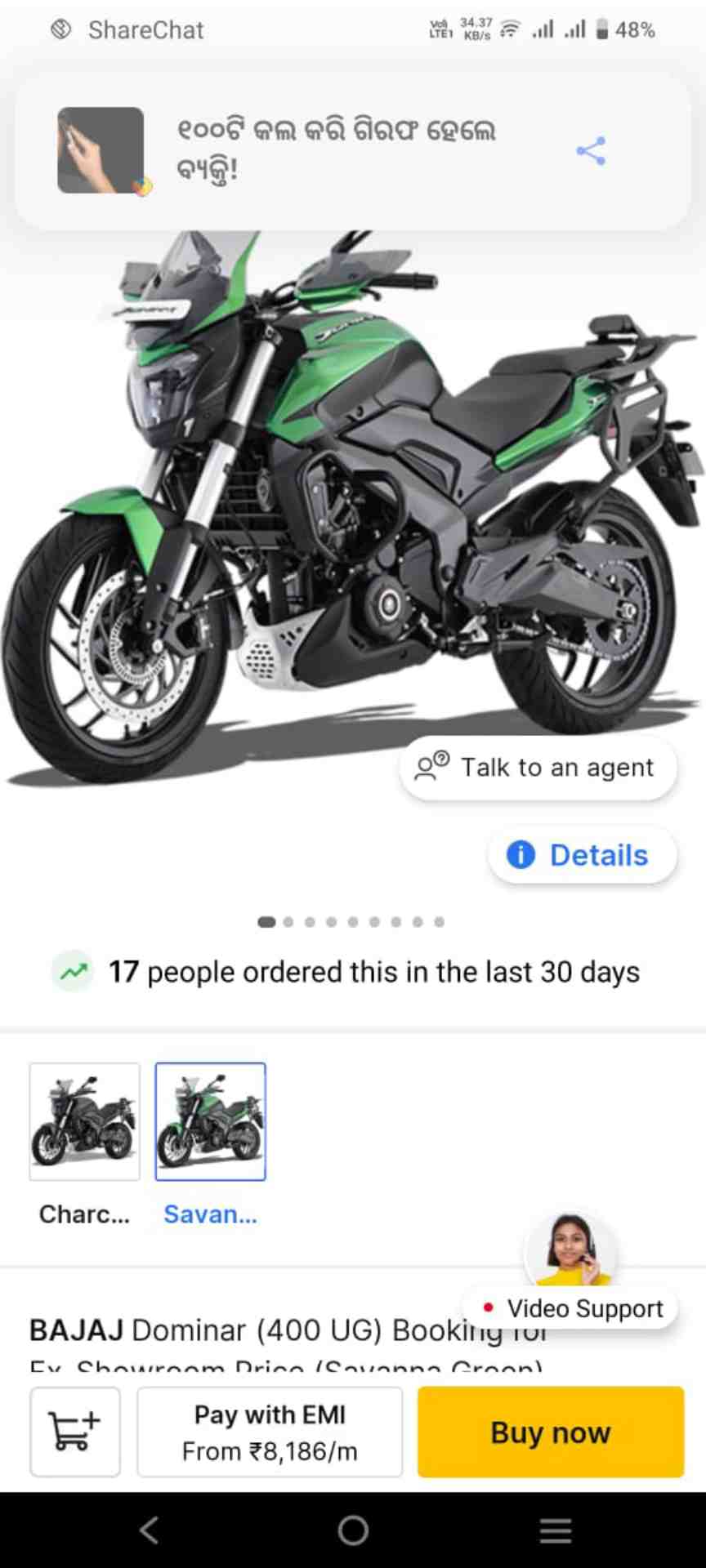Image resolution: width=706 pixels, height=1568 pixels.
Task: Tap Talk to an agent
Action: 538,768
